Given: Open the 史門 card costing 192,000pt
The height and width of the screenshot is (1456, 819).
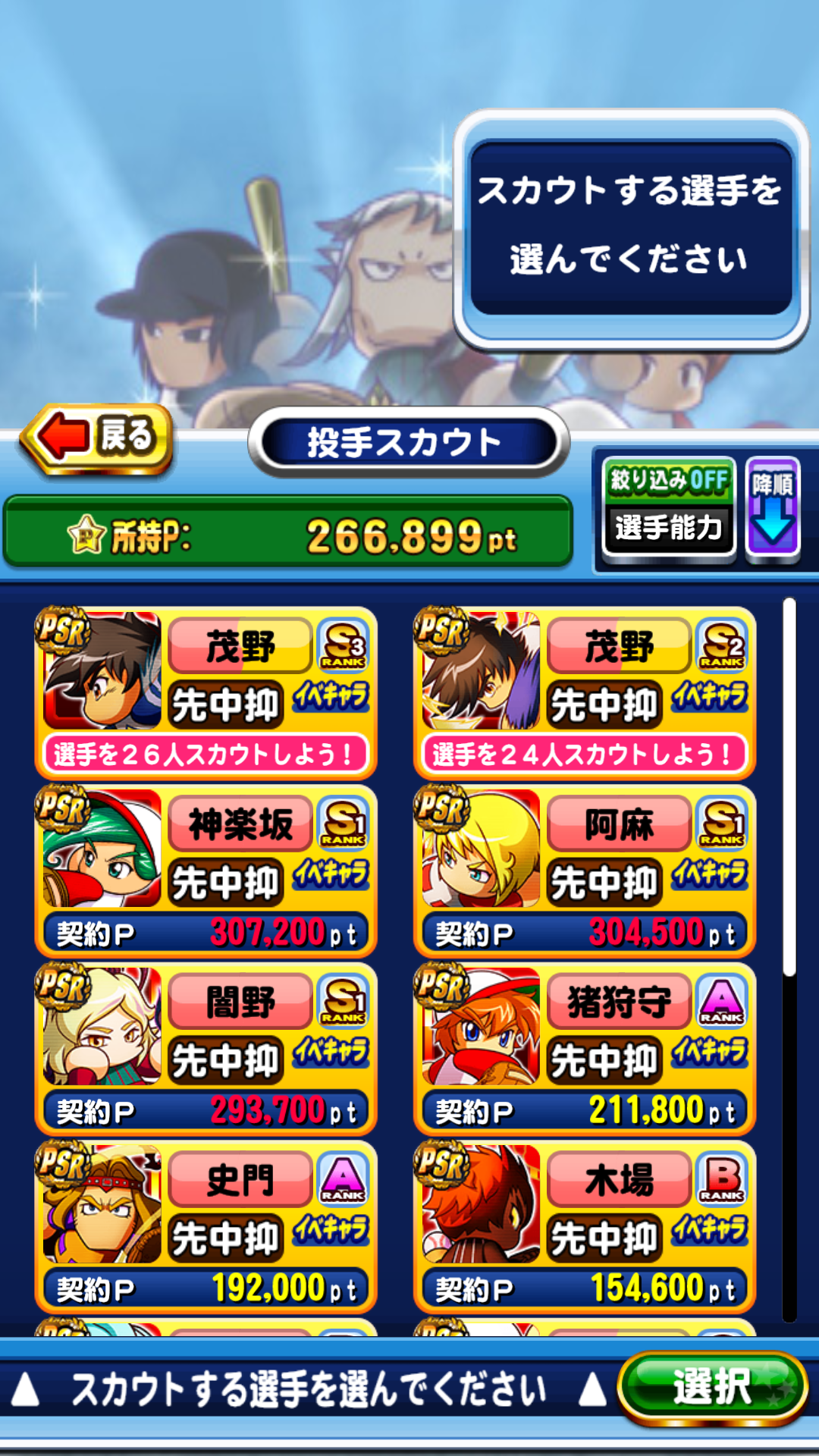Looking at the screenshot, I should [206, 1226].
